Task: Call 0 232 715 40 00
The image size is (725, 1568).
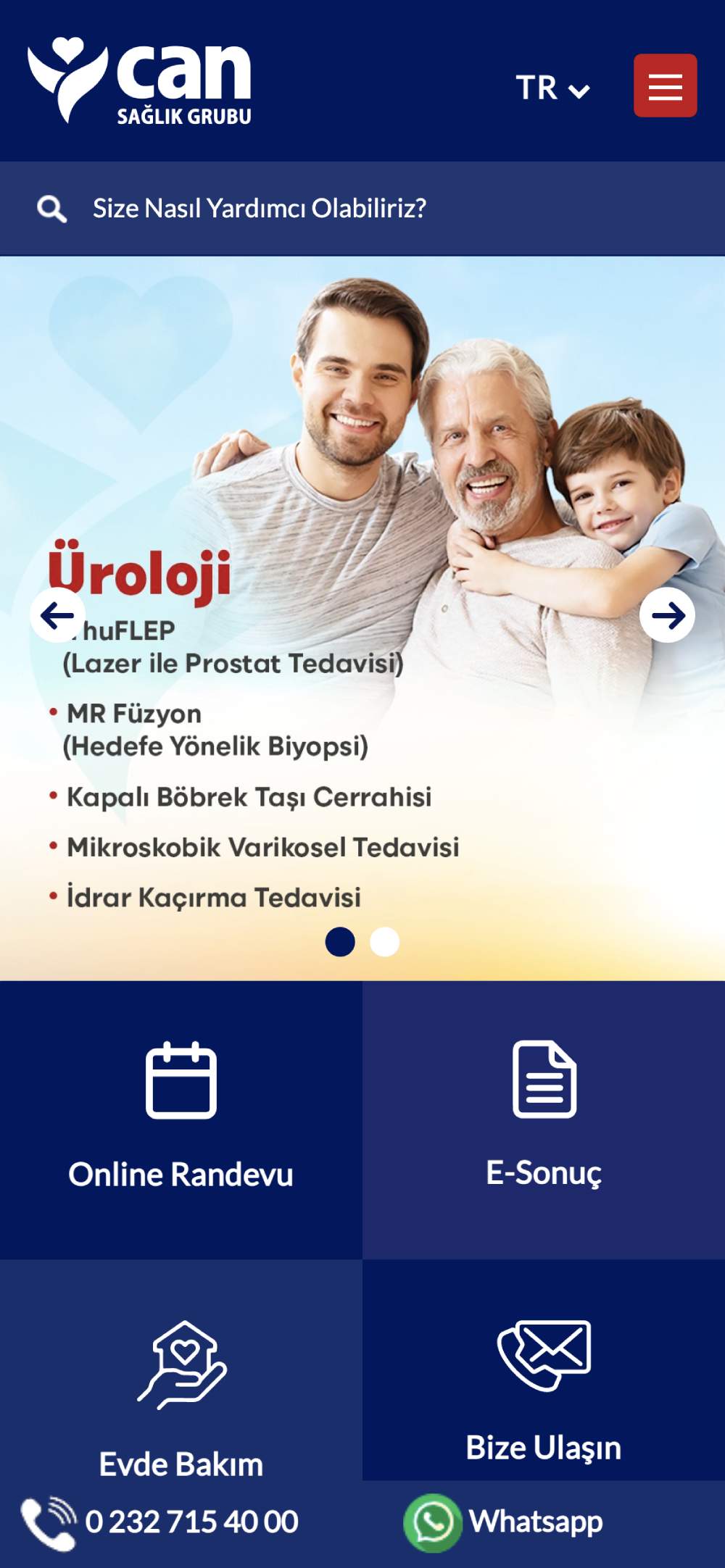Action: 161,1522
